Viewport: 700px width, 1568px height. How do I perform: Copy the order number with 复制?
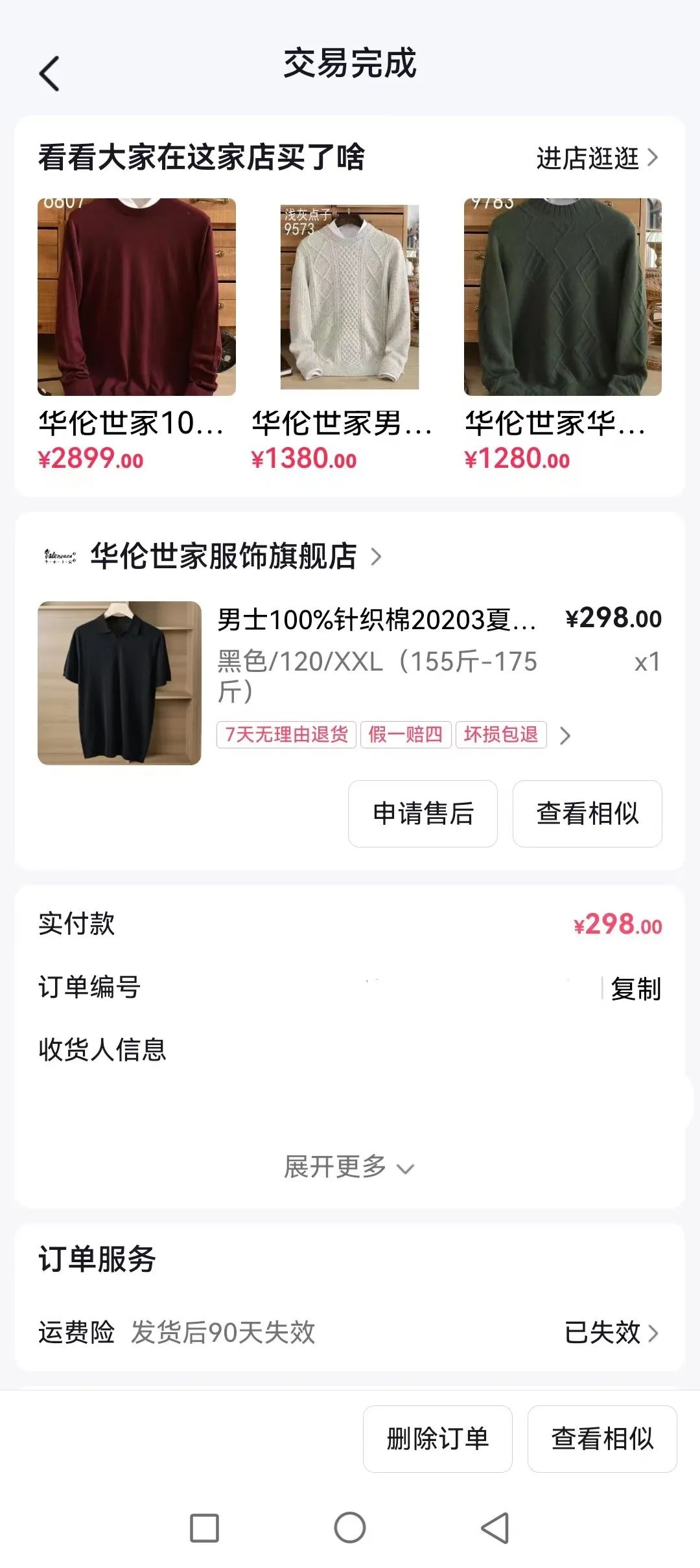tap(635, 989)
